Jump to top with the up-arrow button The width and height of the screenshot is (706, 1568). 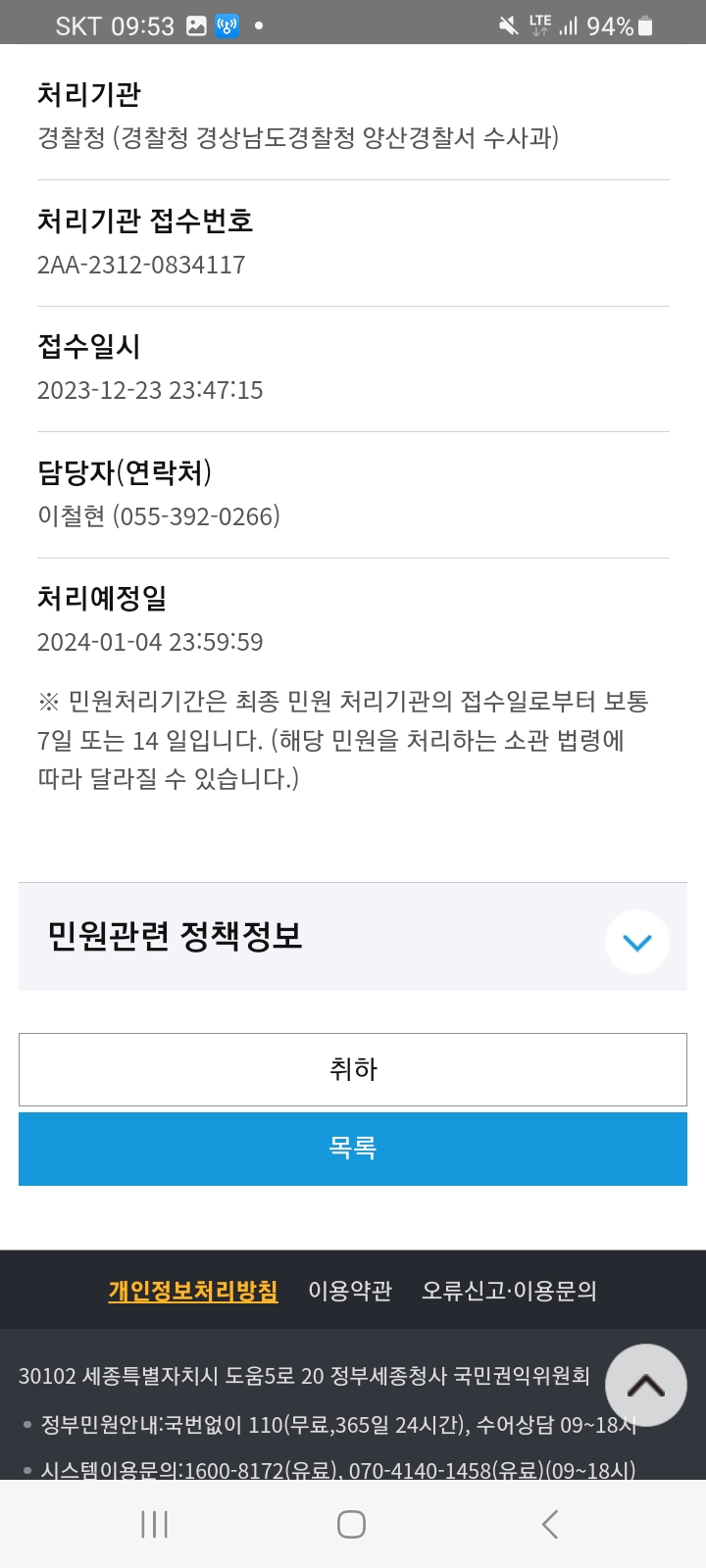645,1385
